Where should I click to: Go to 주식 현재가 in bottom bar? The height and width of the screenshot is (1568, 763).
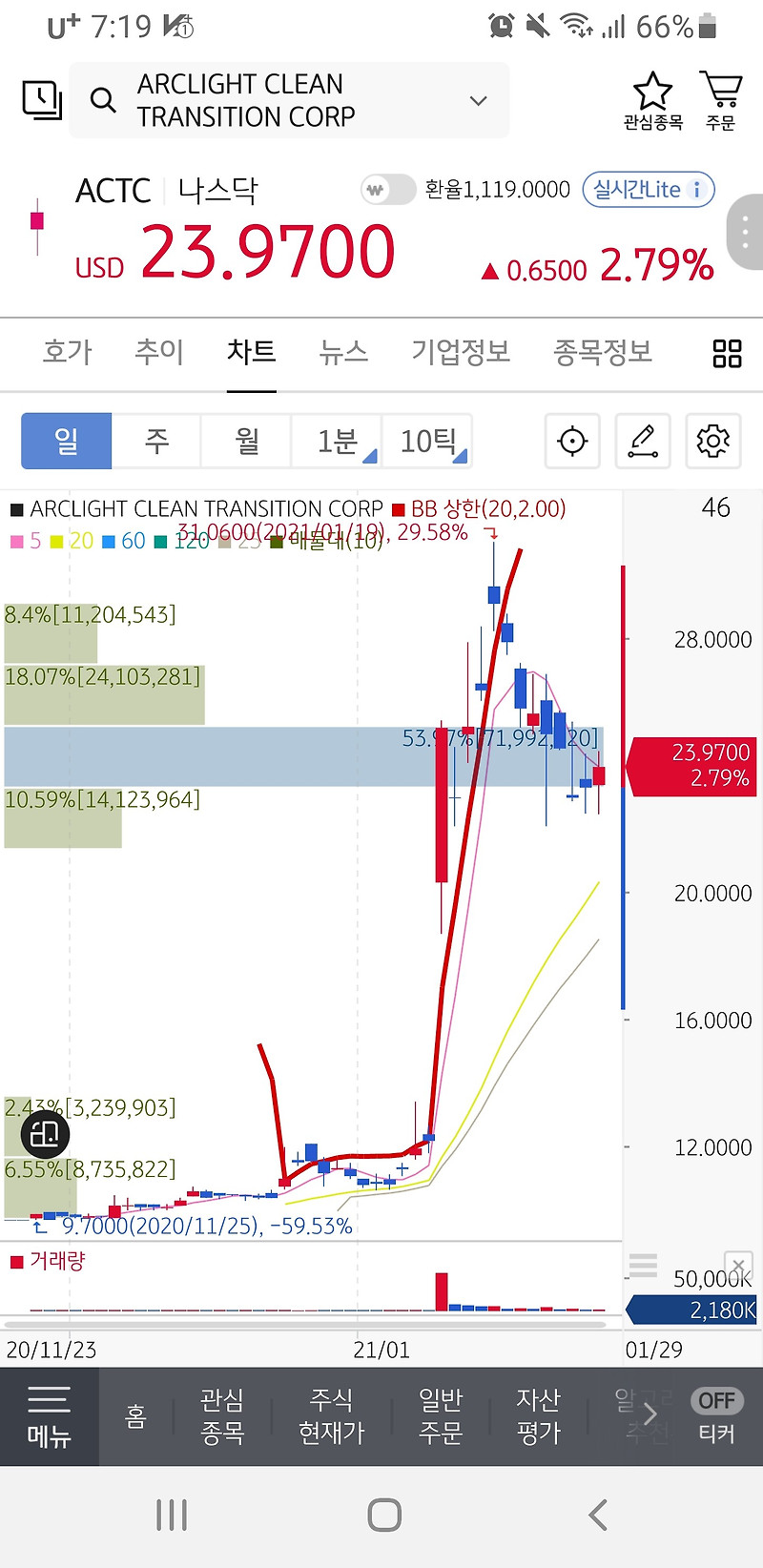pyautogui.click(x=331, y=1416)
